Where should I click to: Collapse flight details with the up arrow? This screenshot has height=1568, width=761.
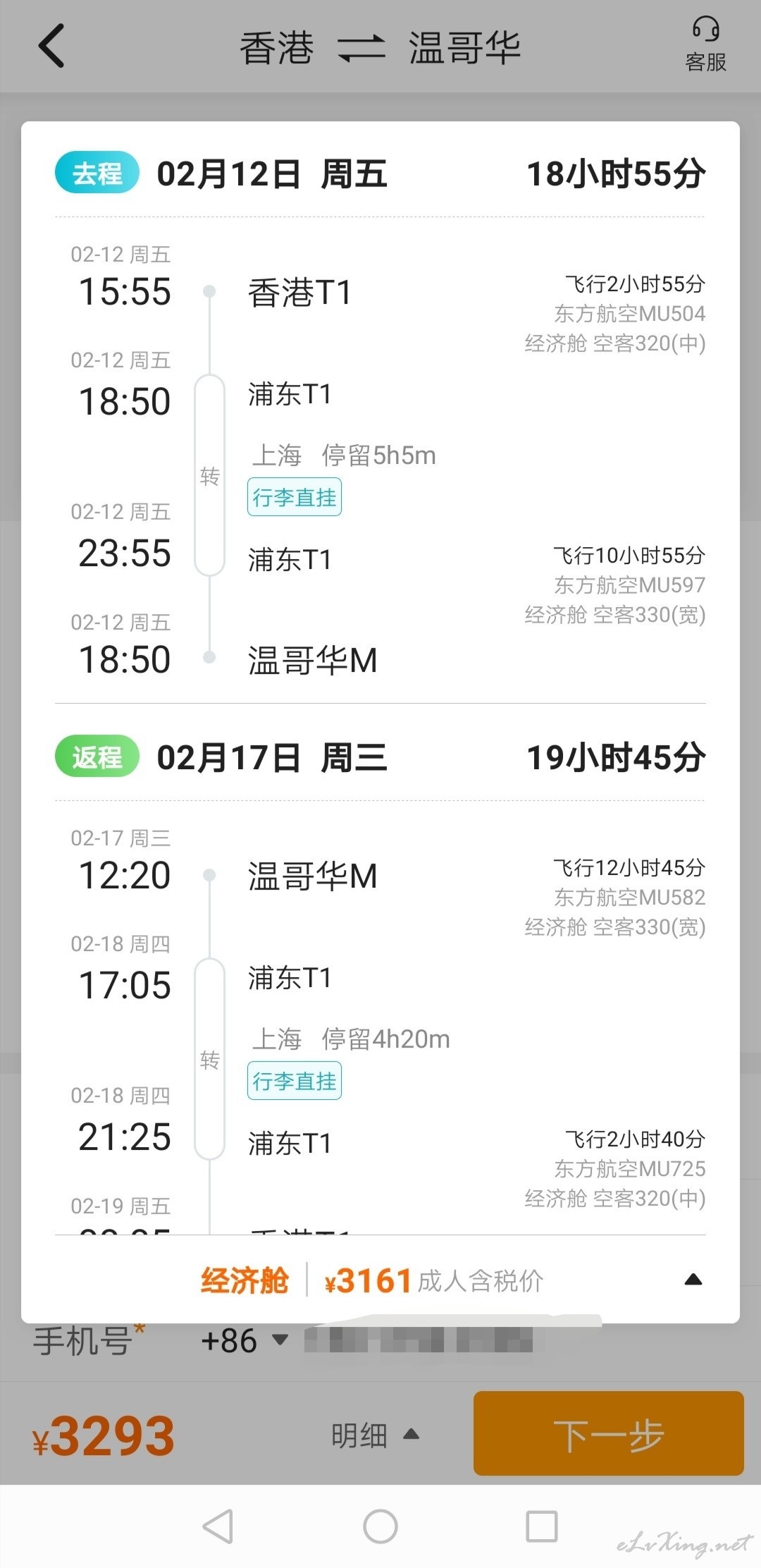tap(693, 1280)
